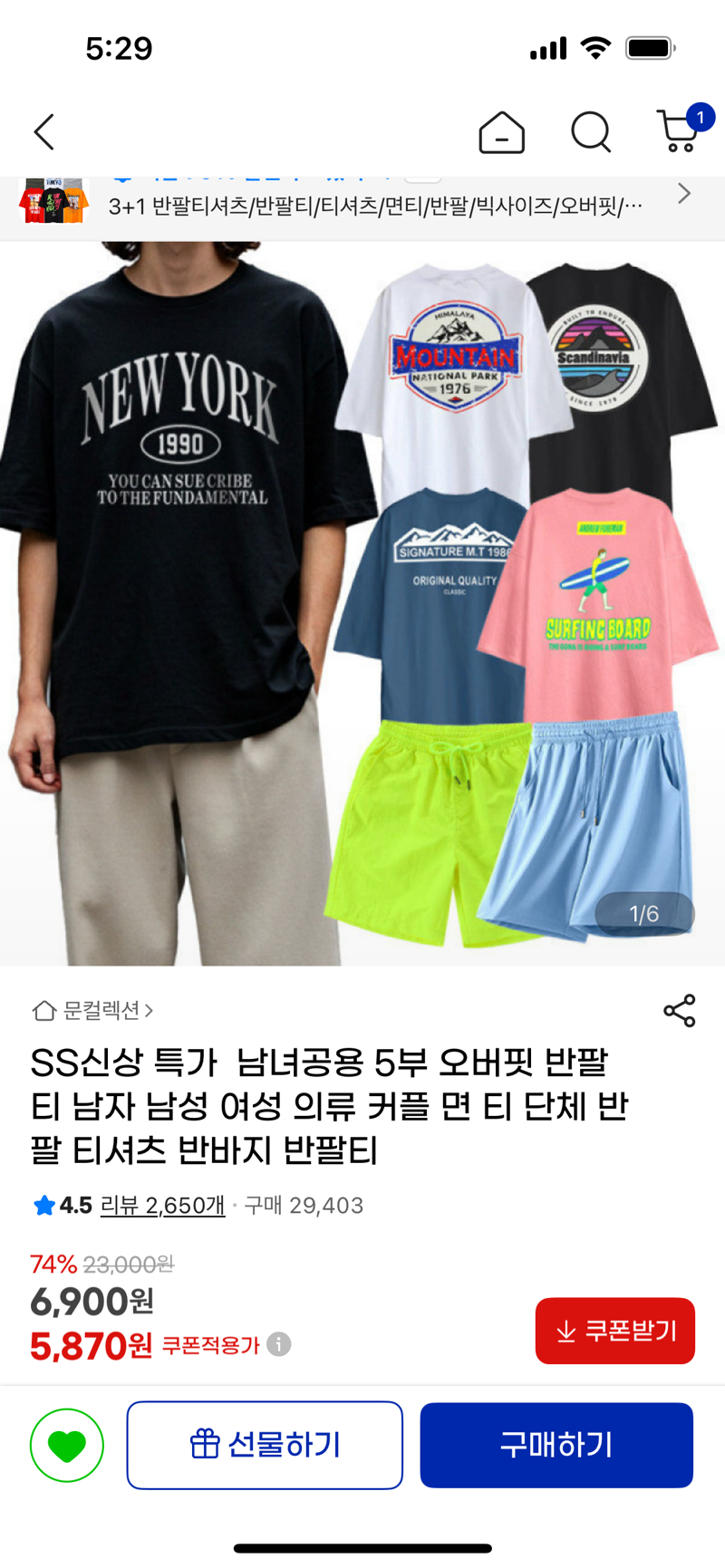Image resolution: width=725 pixels, height=1568 pixels.
Task: Open the 리뷰 2,650개 reviews link
Action: point(162,1206)
